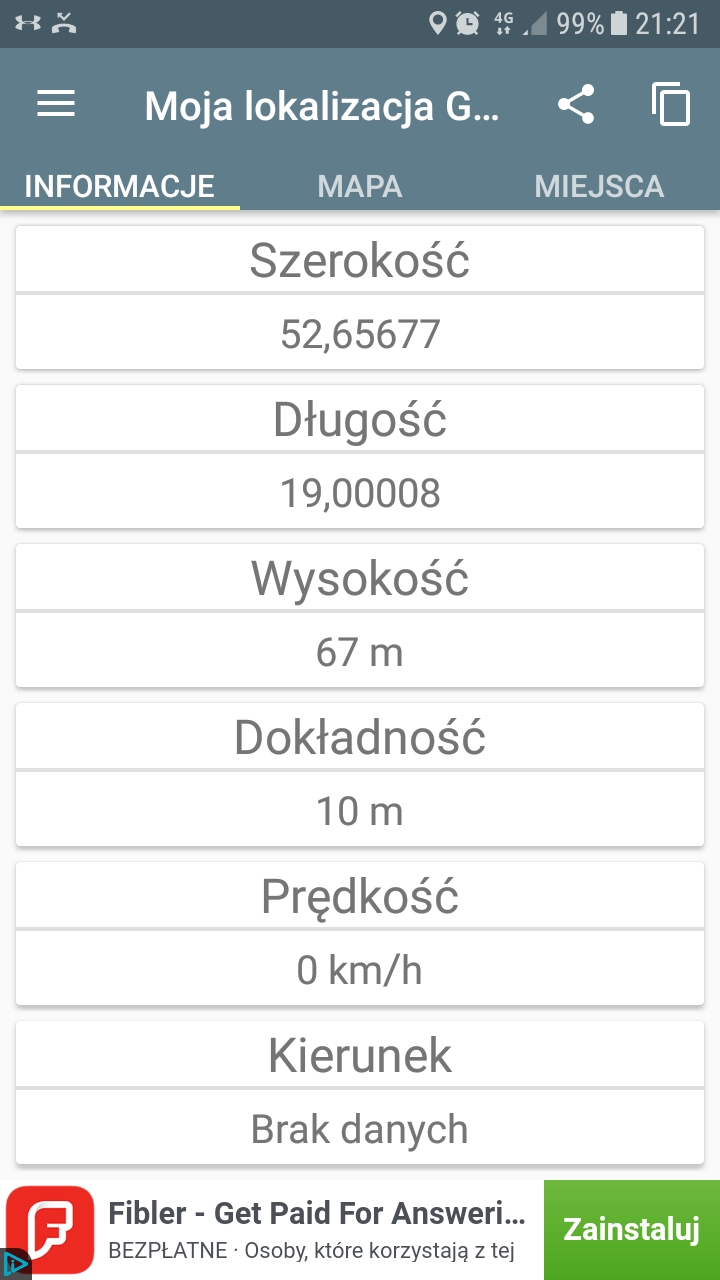Viewport: 720px width, 1280px height.
Task: Tap the Zainstaluj button for Fibler
Action: click(631, 1229)
